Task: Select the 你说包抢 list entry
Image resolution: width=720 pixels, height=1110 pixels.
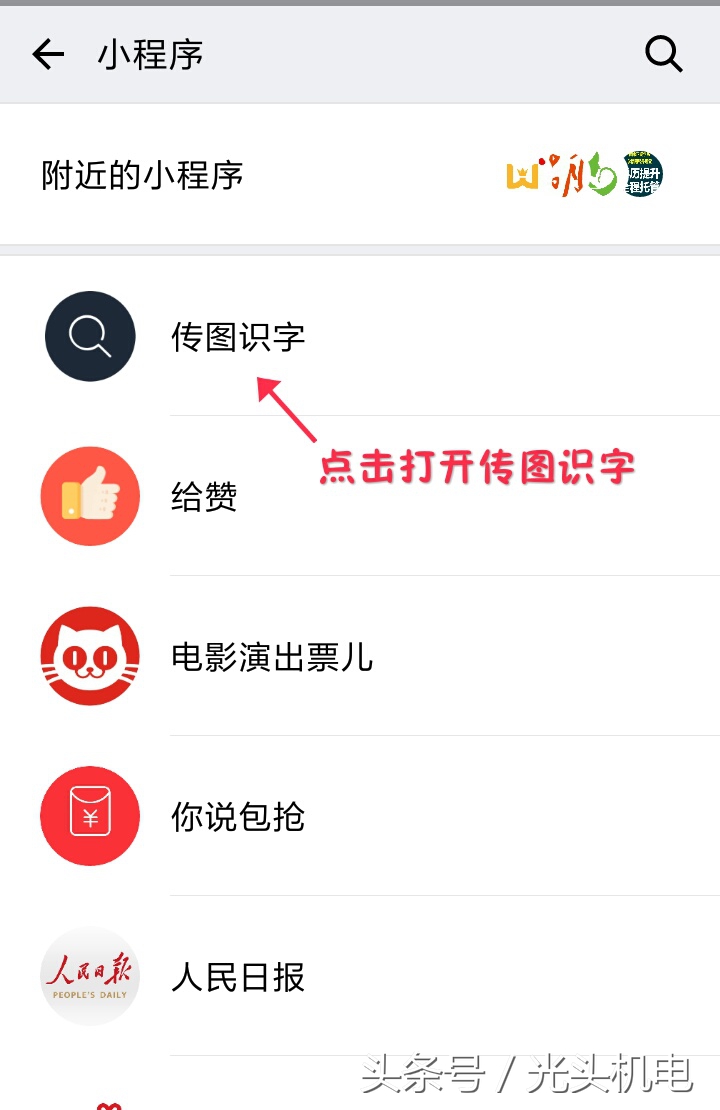Action: [237, 817]
